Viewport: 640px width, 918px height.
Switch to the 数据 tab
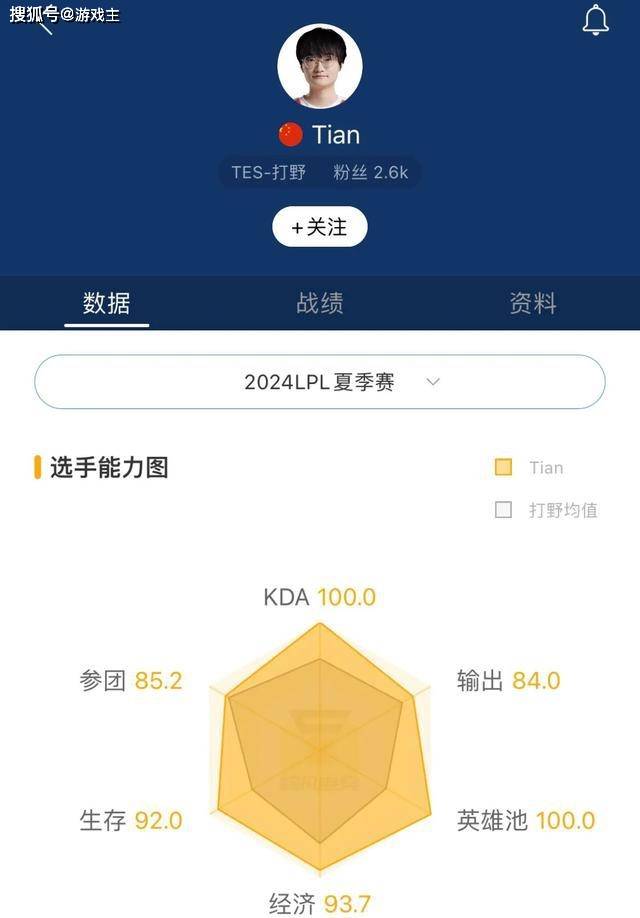click(x=106, y=303)
